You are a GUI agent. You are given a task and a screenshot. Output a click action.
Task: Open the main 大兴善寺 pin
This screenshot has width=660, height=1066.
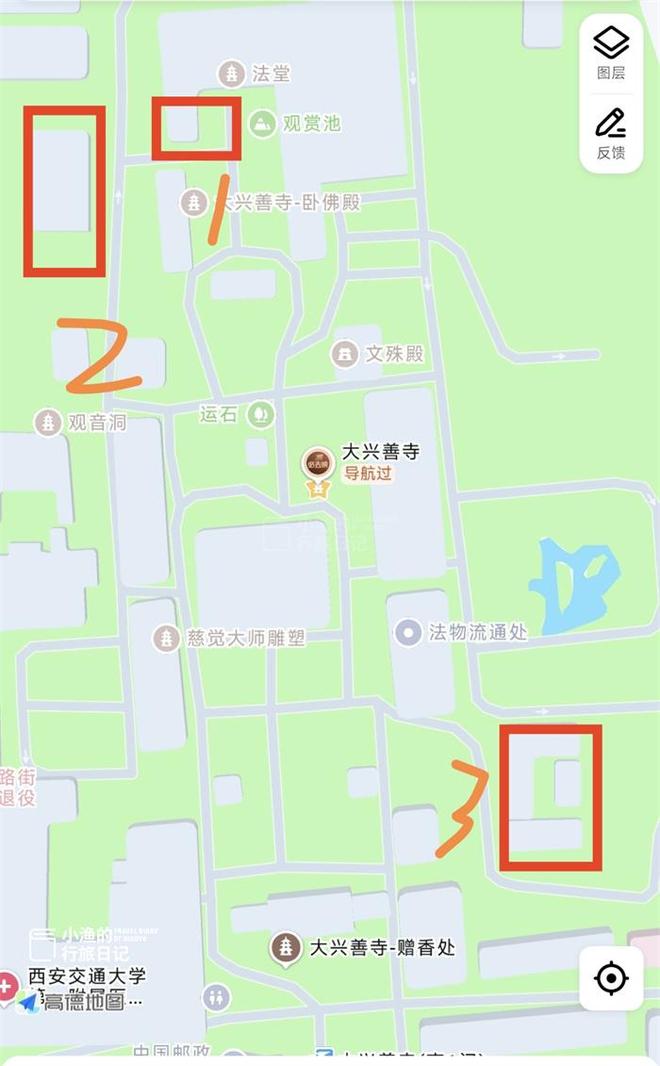[318, 466]
